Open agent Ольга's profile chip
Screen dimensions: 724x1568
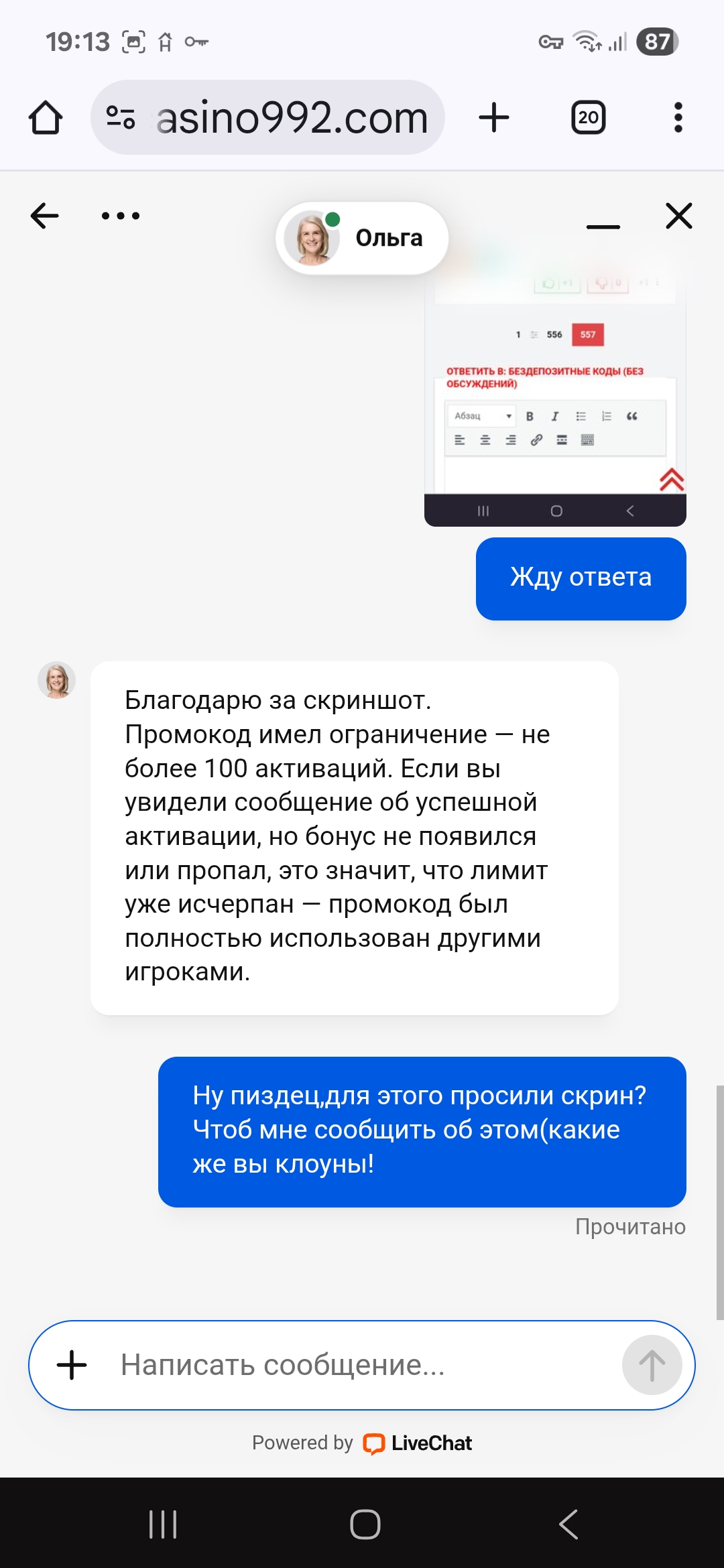click(x=362, y=238)
